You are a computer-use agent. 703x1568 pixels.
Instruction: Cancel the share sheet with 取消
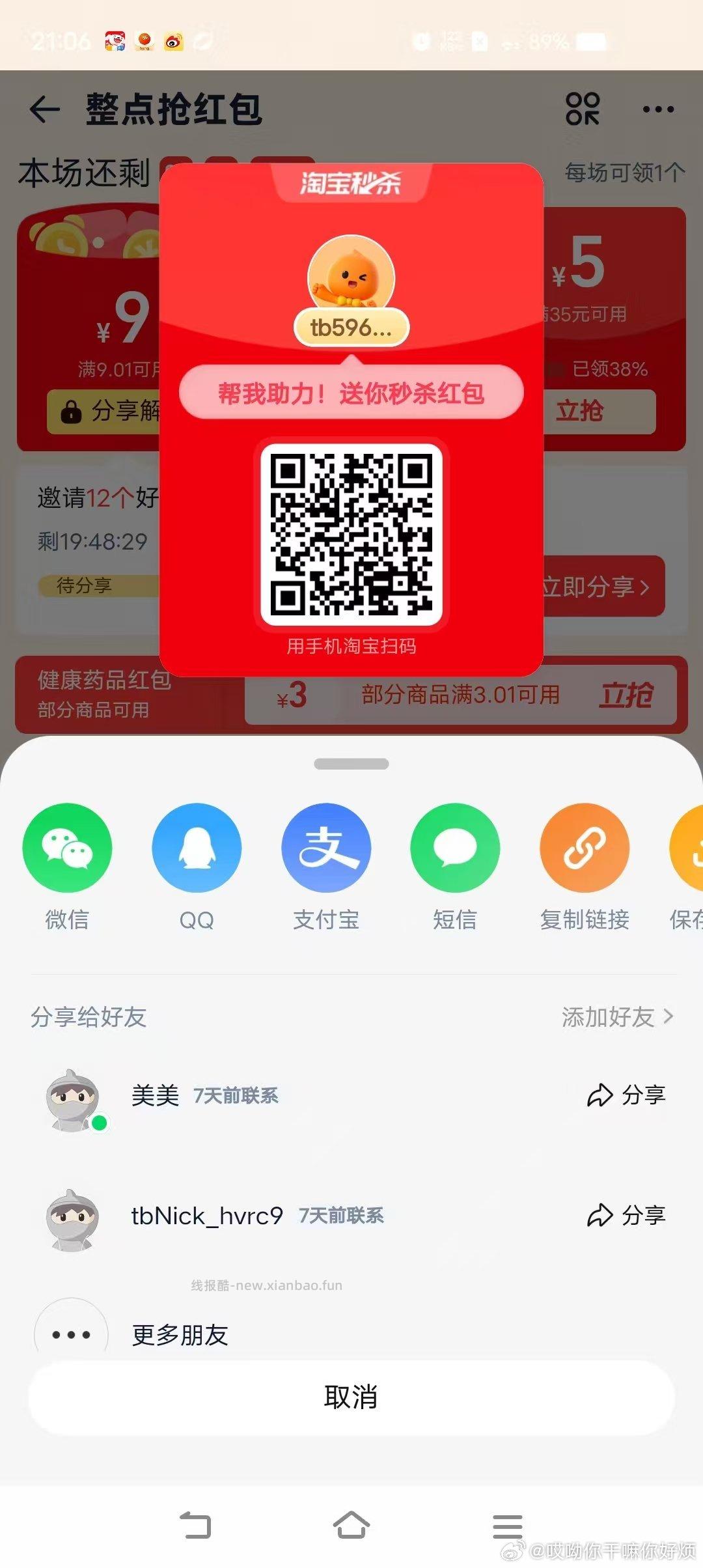coord(351,1397)
